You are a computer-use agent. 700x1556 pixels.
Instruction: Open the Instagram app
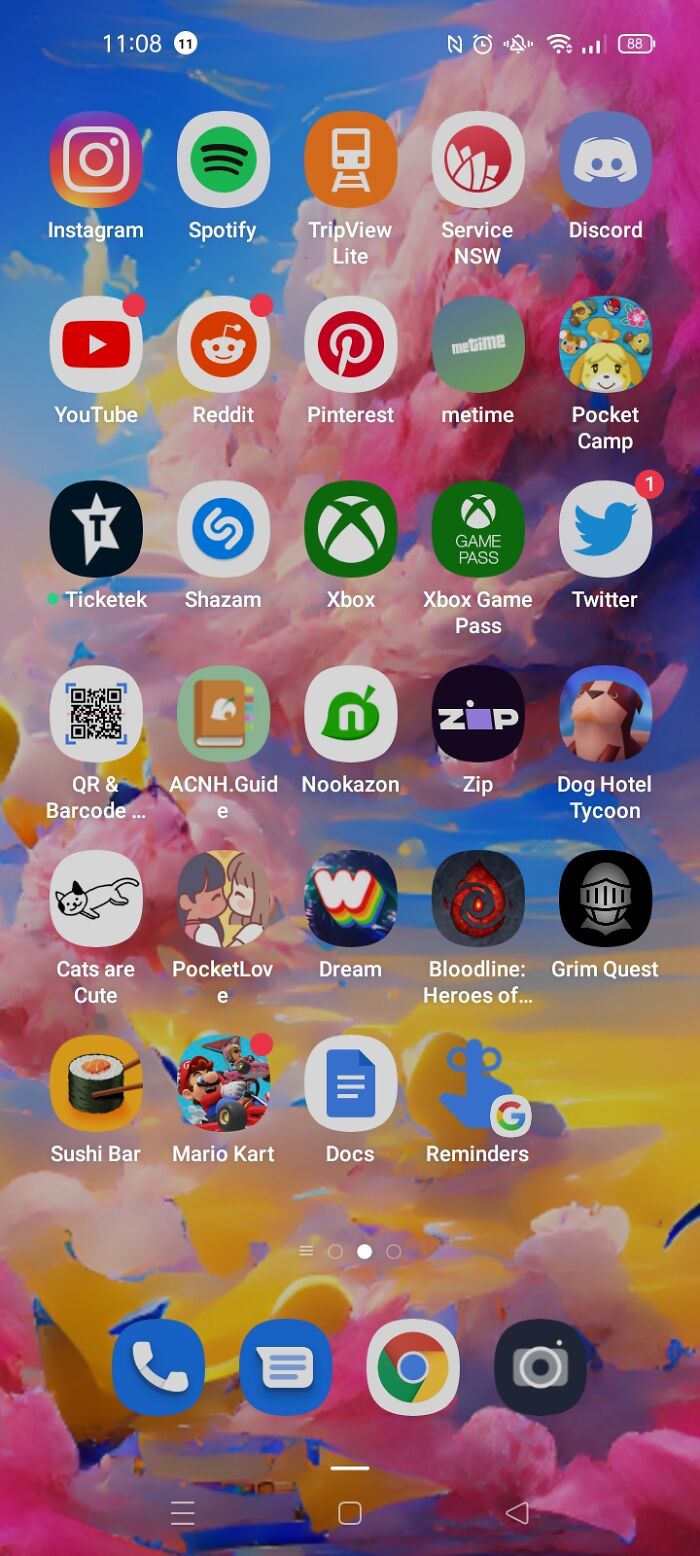click(x=96, y=160)
